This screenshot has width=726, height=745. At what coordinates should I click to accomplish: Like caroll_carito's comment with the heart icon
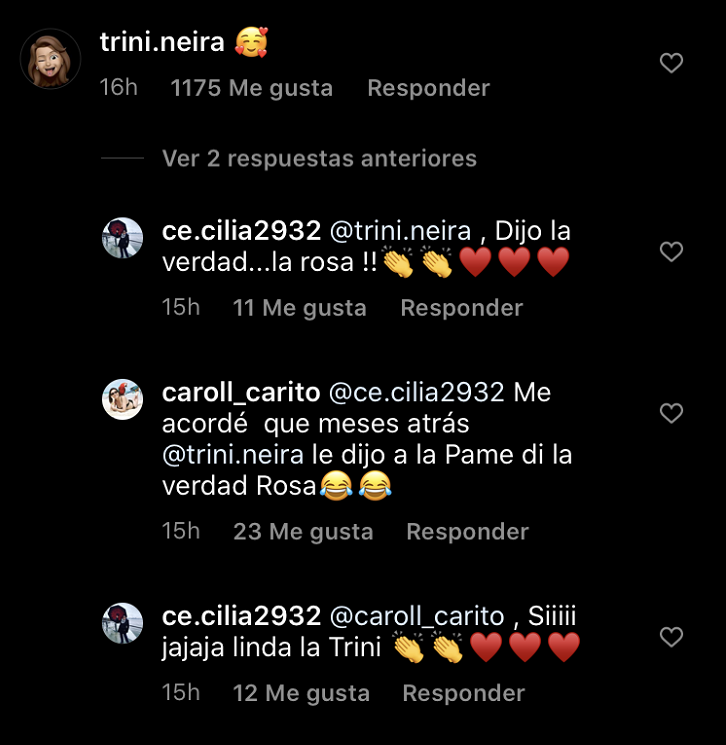(671, 413)
